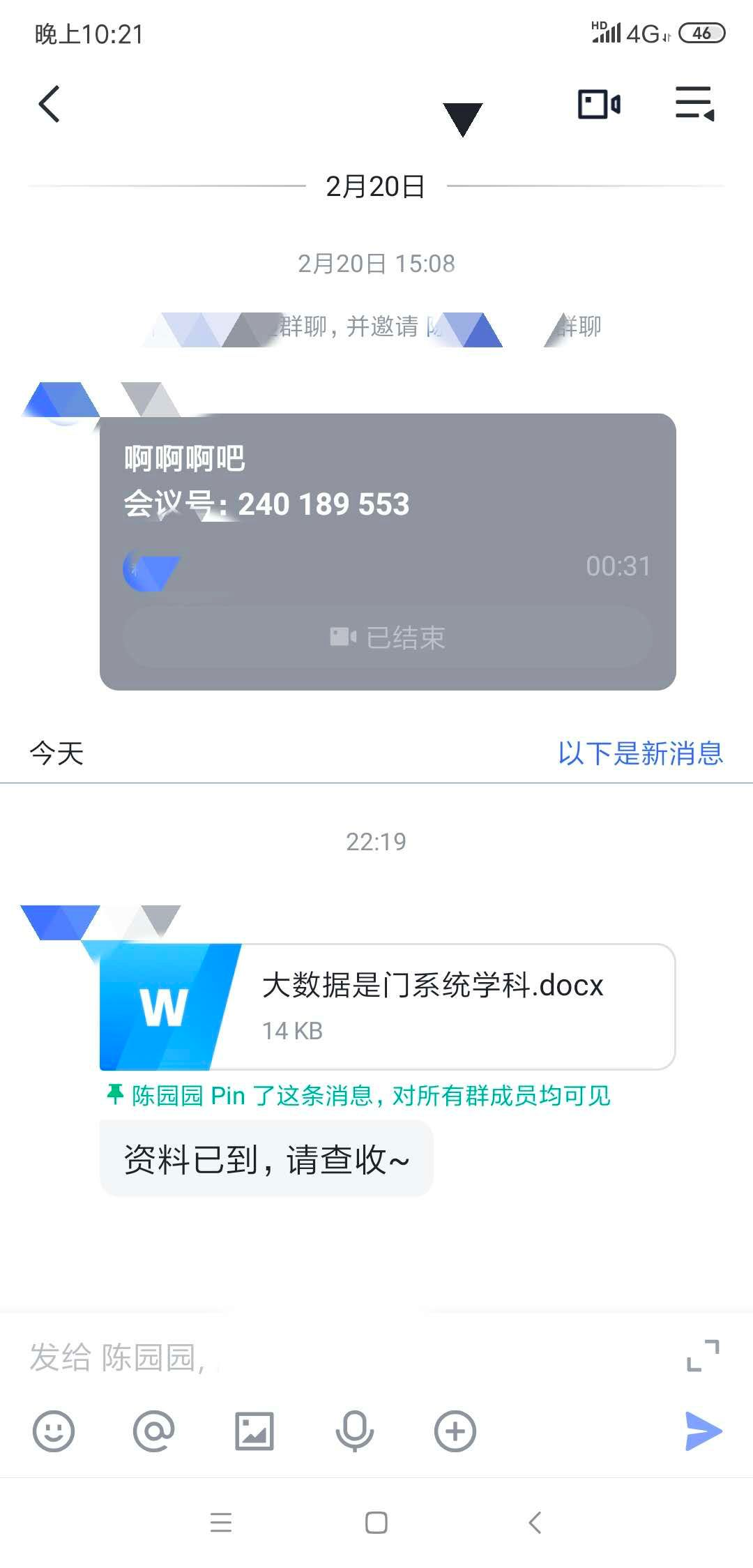The width and height of the screenshot is (753, 1568).
Task: Open the file 大数据是门系统学科.docx
Action: coord(388,1007)
